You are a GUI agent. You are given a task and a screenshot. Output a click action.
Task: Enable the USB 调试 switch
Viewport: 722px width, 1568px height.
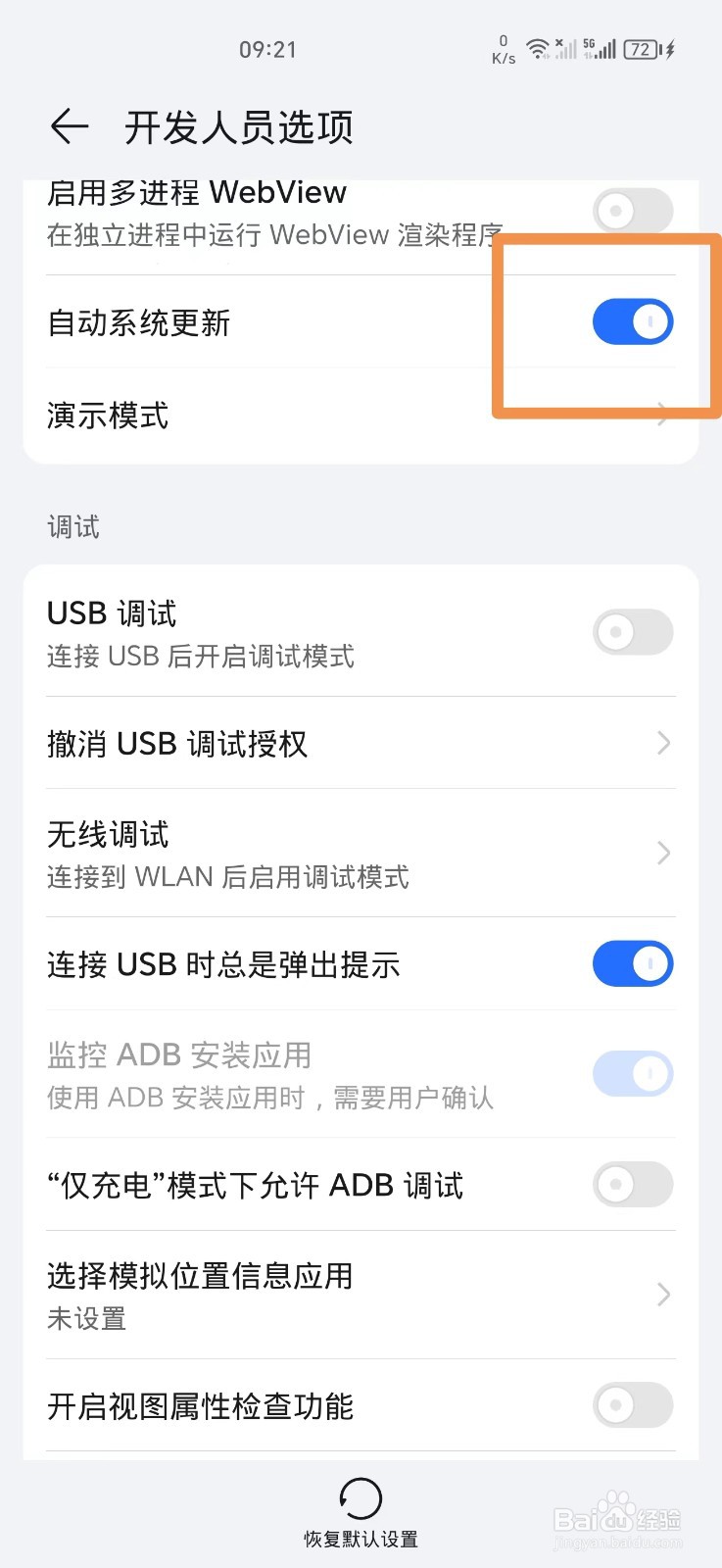[632, 632]
